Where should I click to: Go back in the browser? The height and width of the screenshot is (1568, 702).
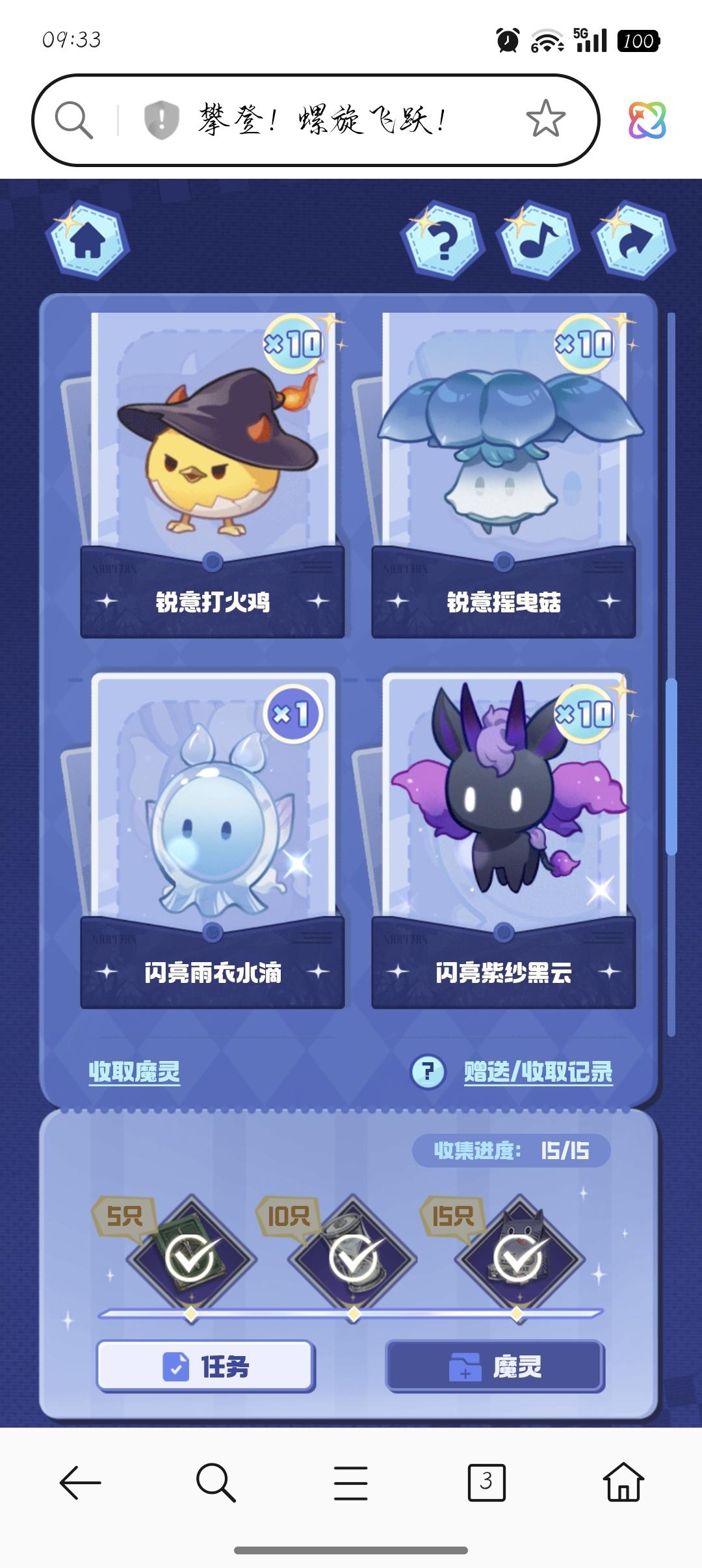81,1483
